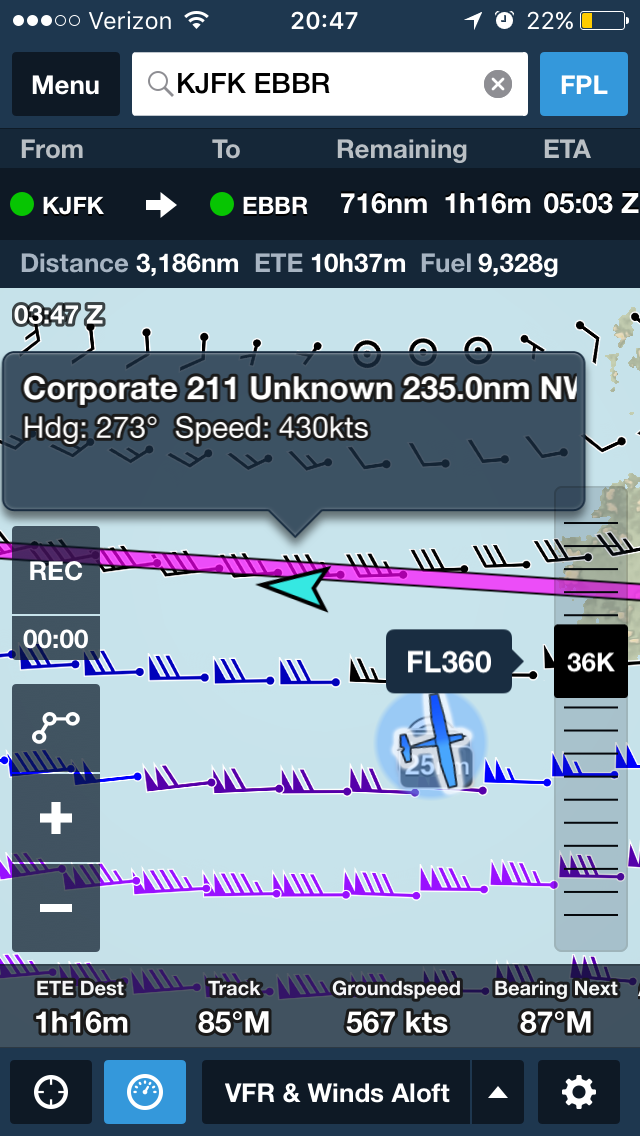Viewport: 640px width, 1136px height.
Task: Select the KJFK departure waypoint
Action: pyautogui.click(x=58, y=205)
